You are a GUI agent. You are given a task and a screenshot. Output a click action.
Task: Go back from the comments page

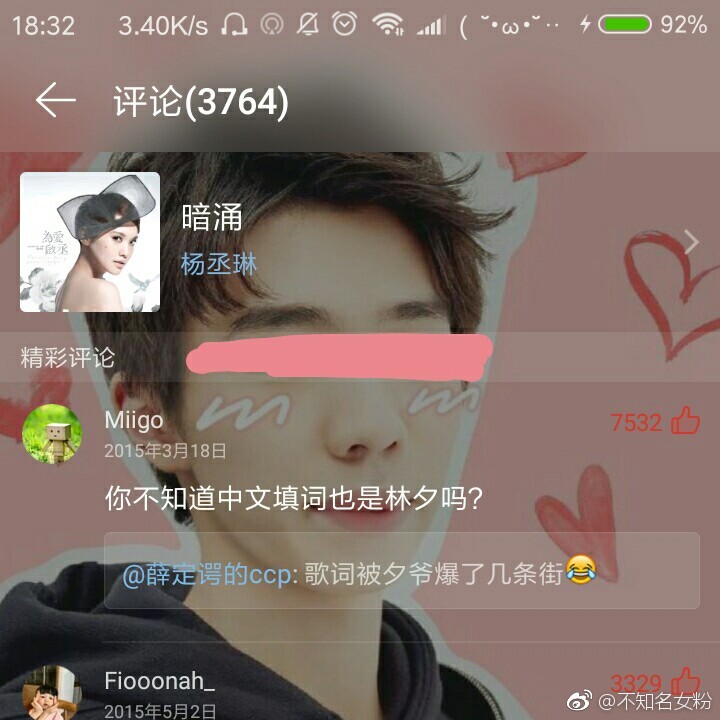coord(56,100)
